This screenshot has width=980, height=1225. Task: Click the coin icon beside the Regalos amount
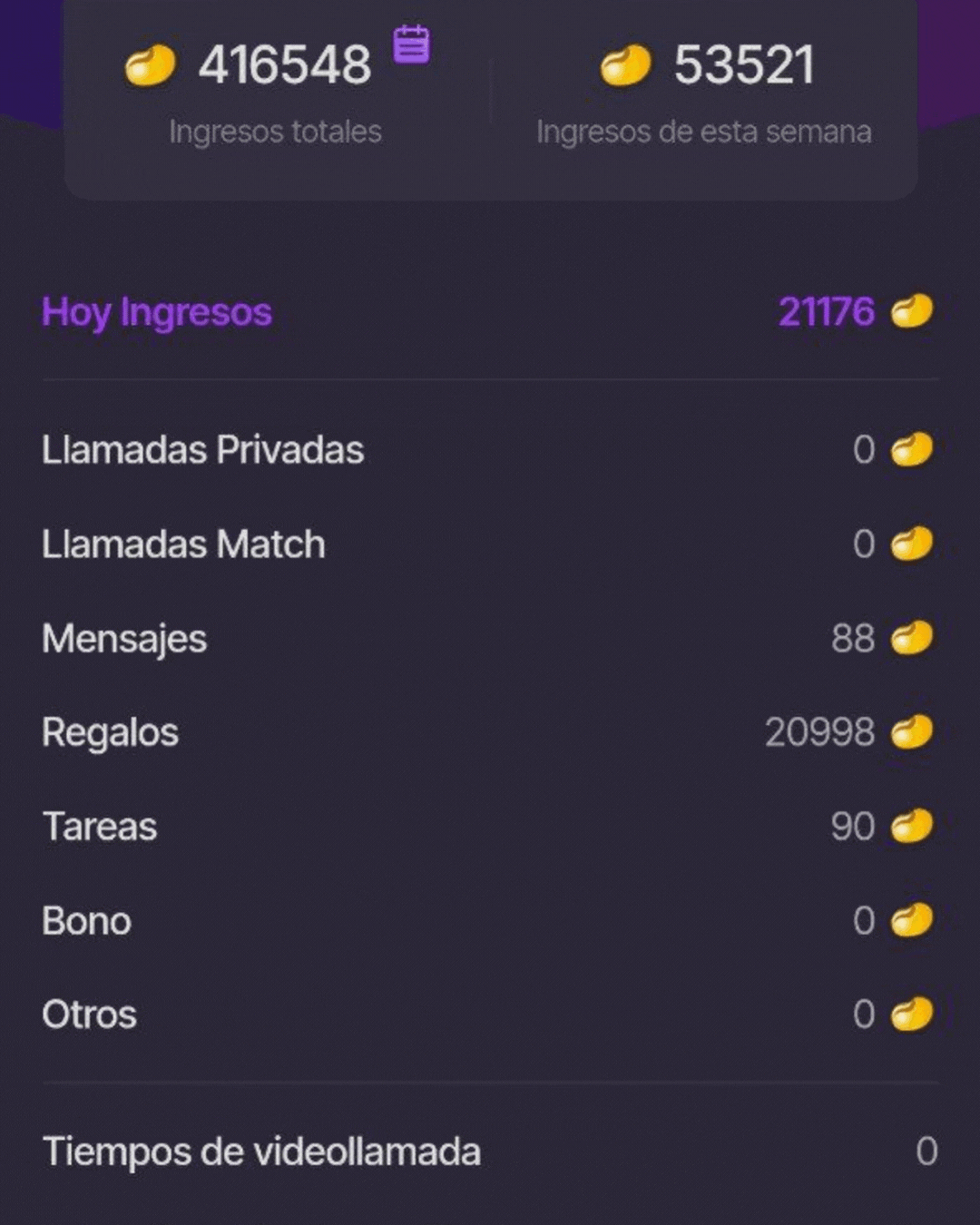911,731
